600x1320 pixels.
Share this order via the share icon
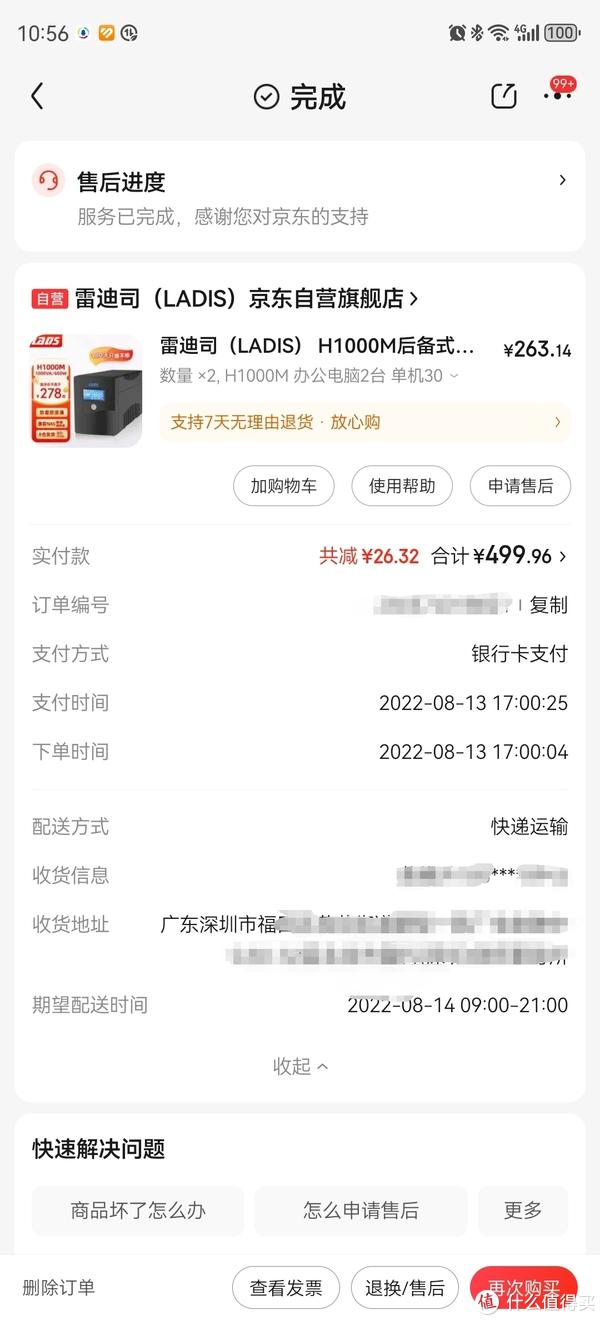(504, 96)
